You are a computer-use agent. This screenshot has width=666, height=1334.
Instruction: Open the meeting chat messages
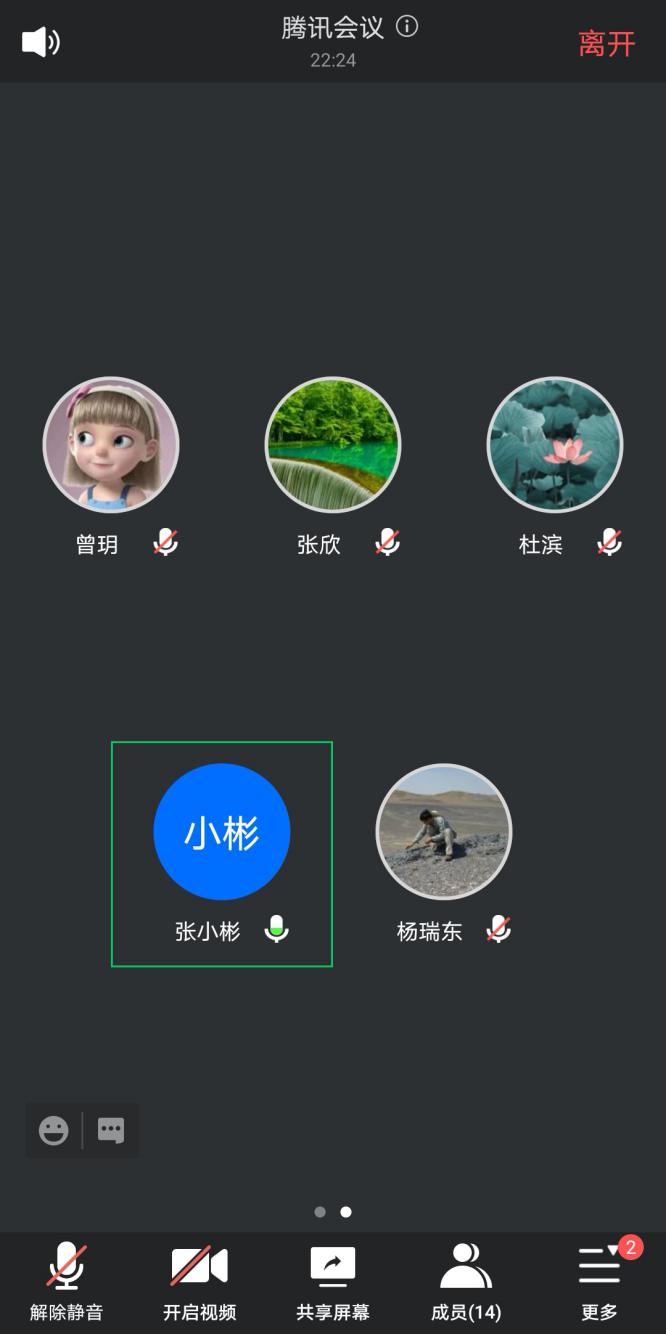111,1131
